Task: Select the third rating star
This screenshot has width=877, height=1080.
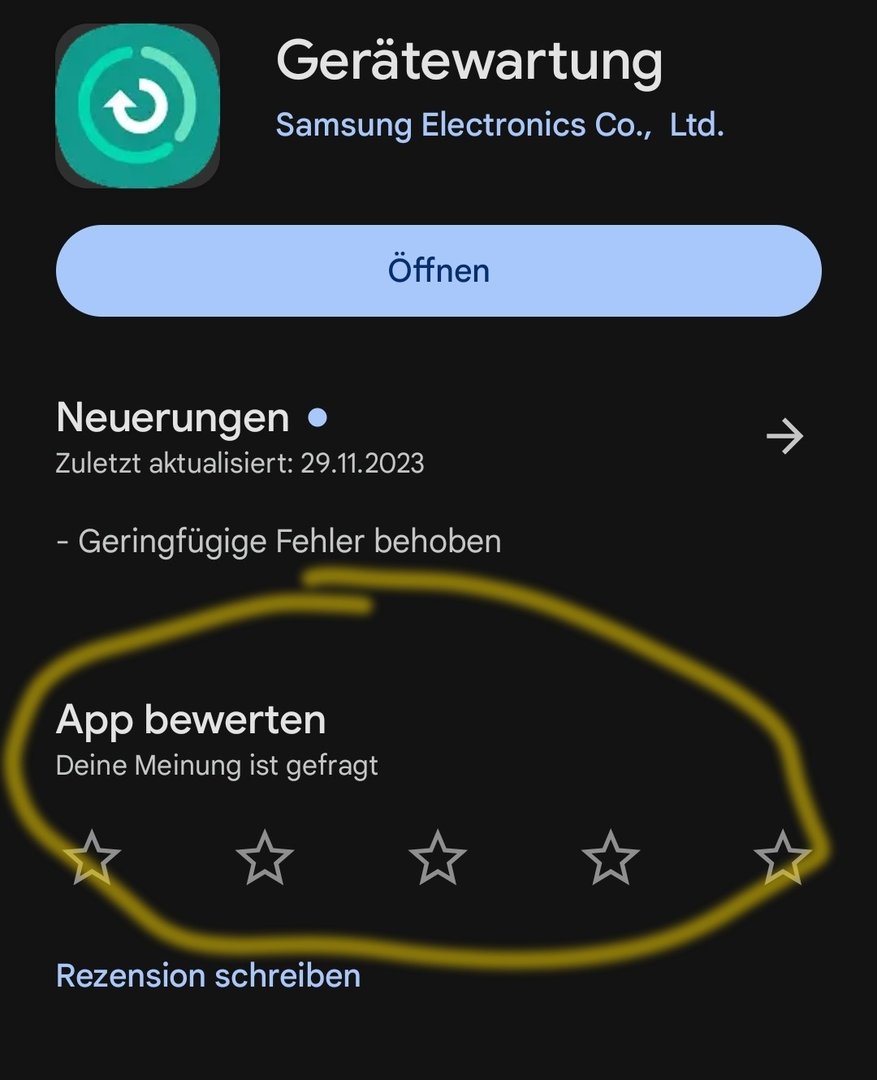Action: point(438,858)
